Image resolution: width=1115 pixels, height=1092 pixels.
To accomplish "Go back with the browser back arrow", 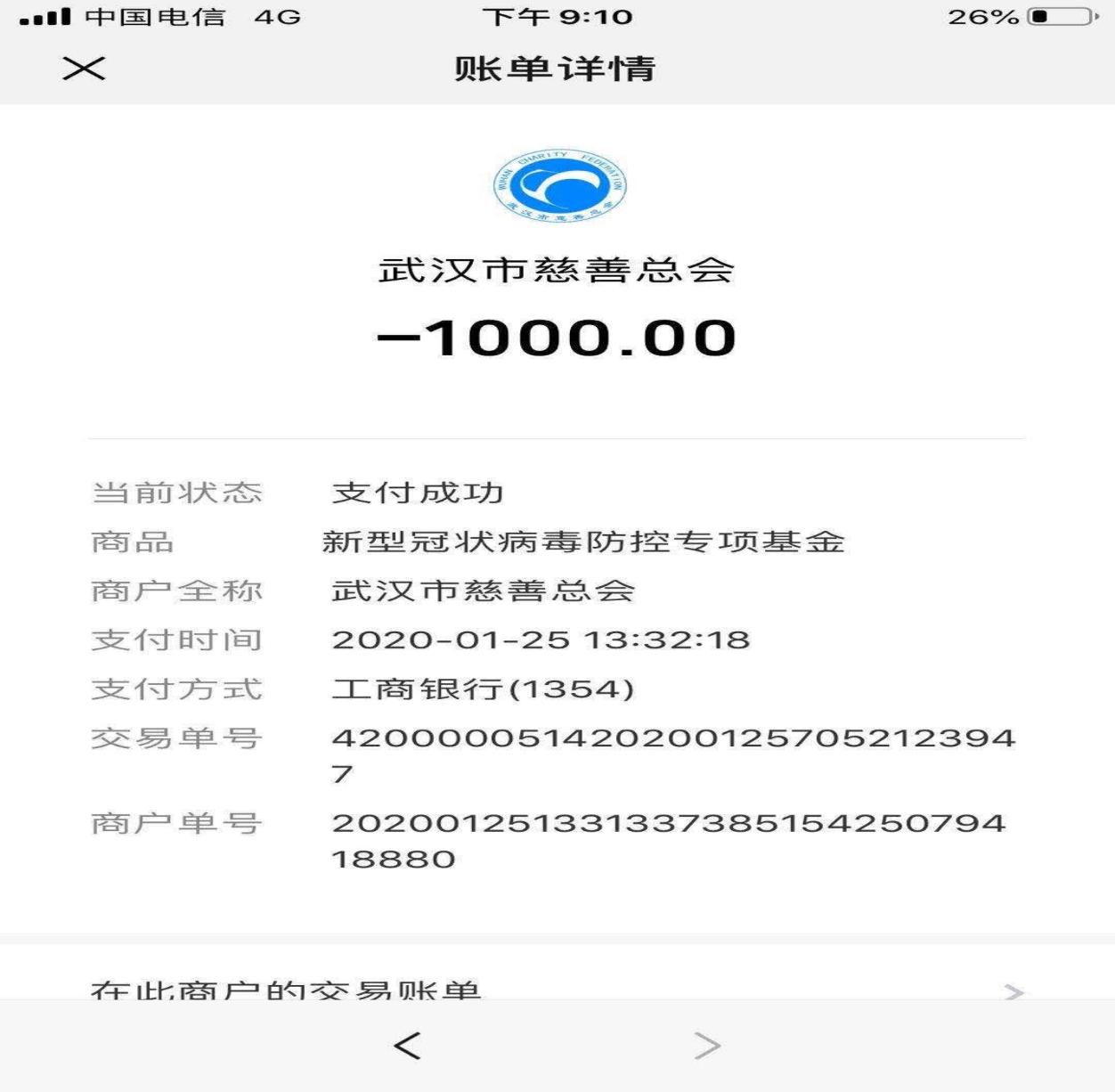I will point(407,1045).
